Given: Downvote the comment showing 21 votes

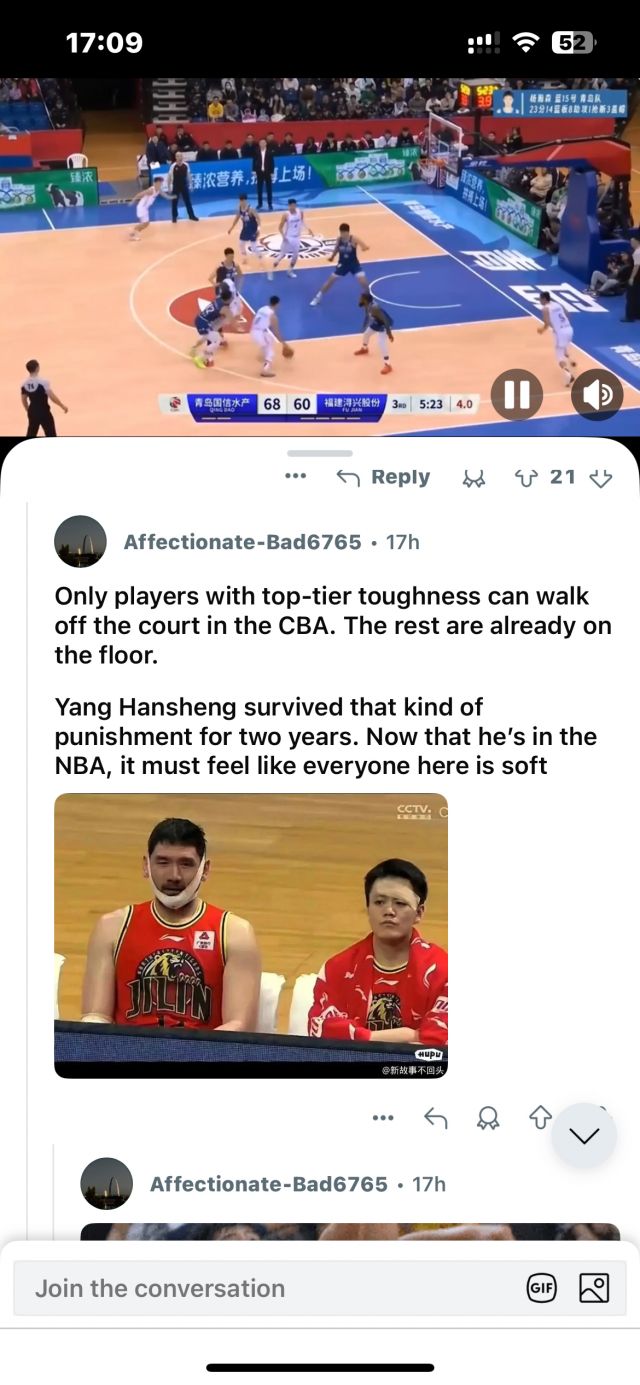Looking at the screenshot, I should (x=600, y=478).
